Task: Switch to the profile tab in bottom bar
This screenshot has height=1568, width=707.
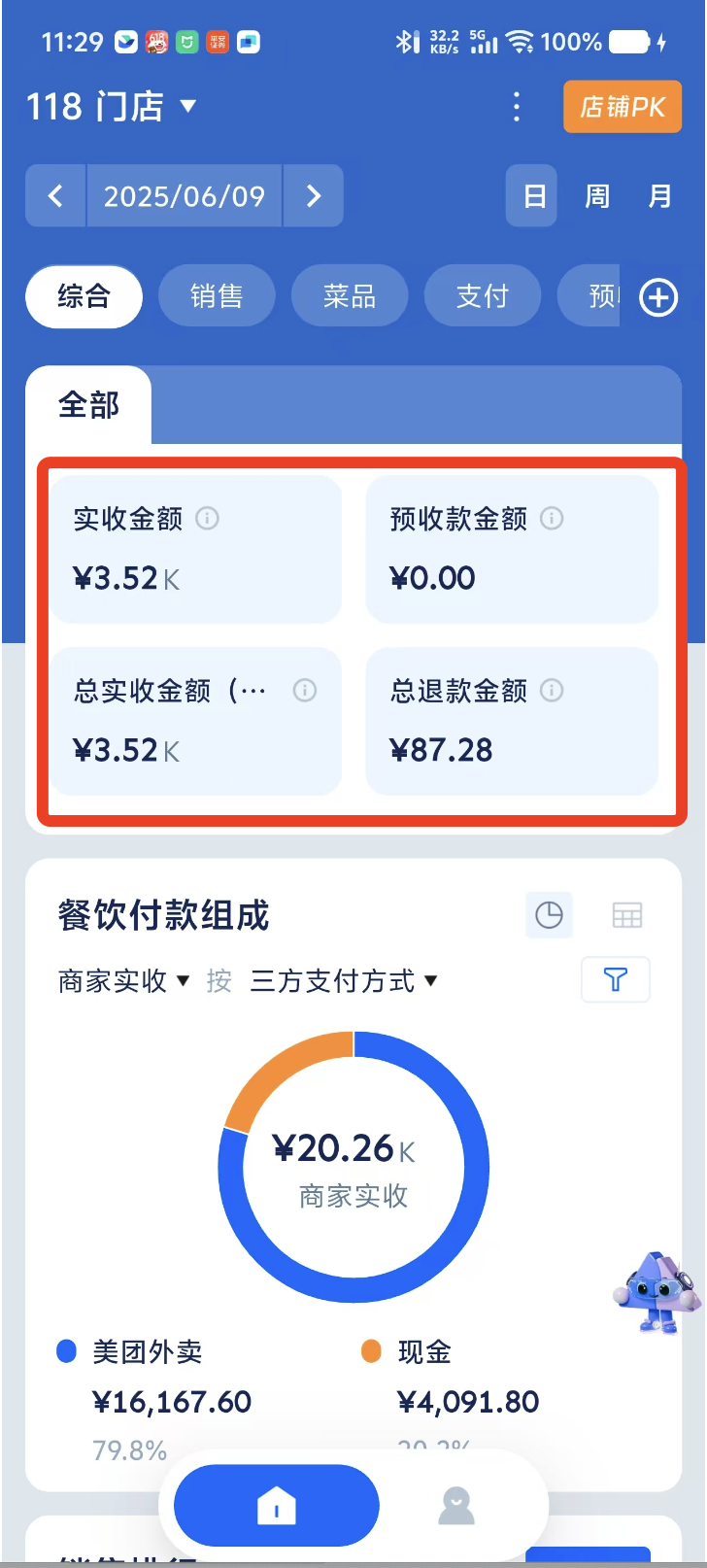Action: tap(455, 1506)
